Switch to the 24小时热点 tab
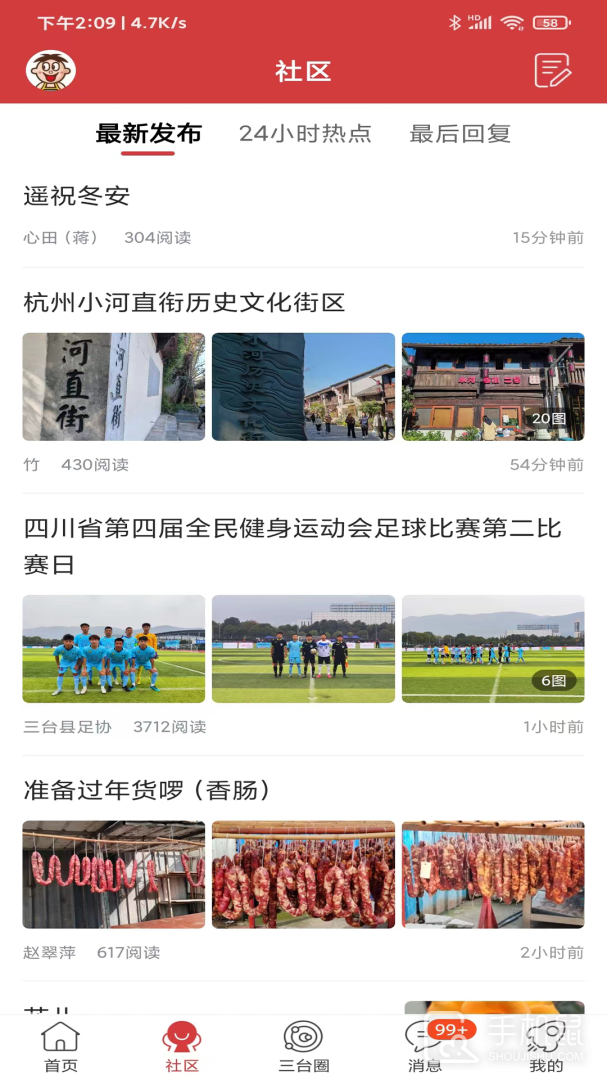The image size is (607, 1080). tap(305, 134)
